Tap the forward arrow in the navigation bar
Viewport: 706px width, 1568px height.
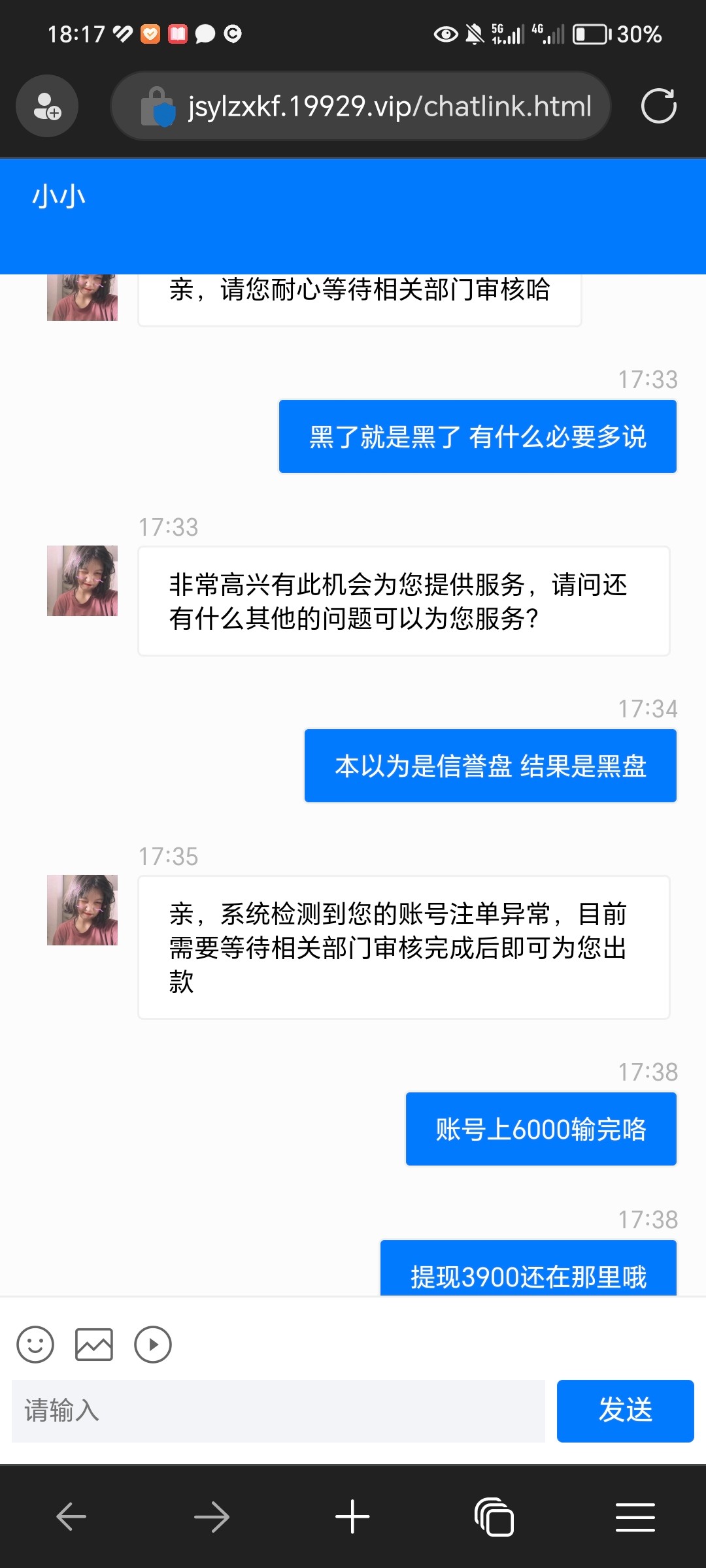pyautogui.click(x=212, y=1517)
